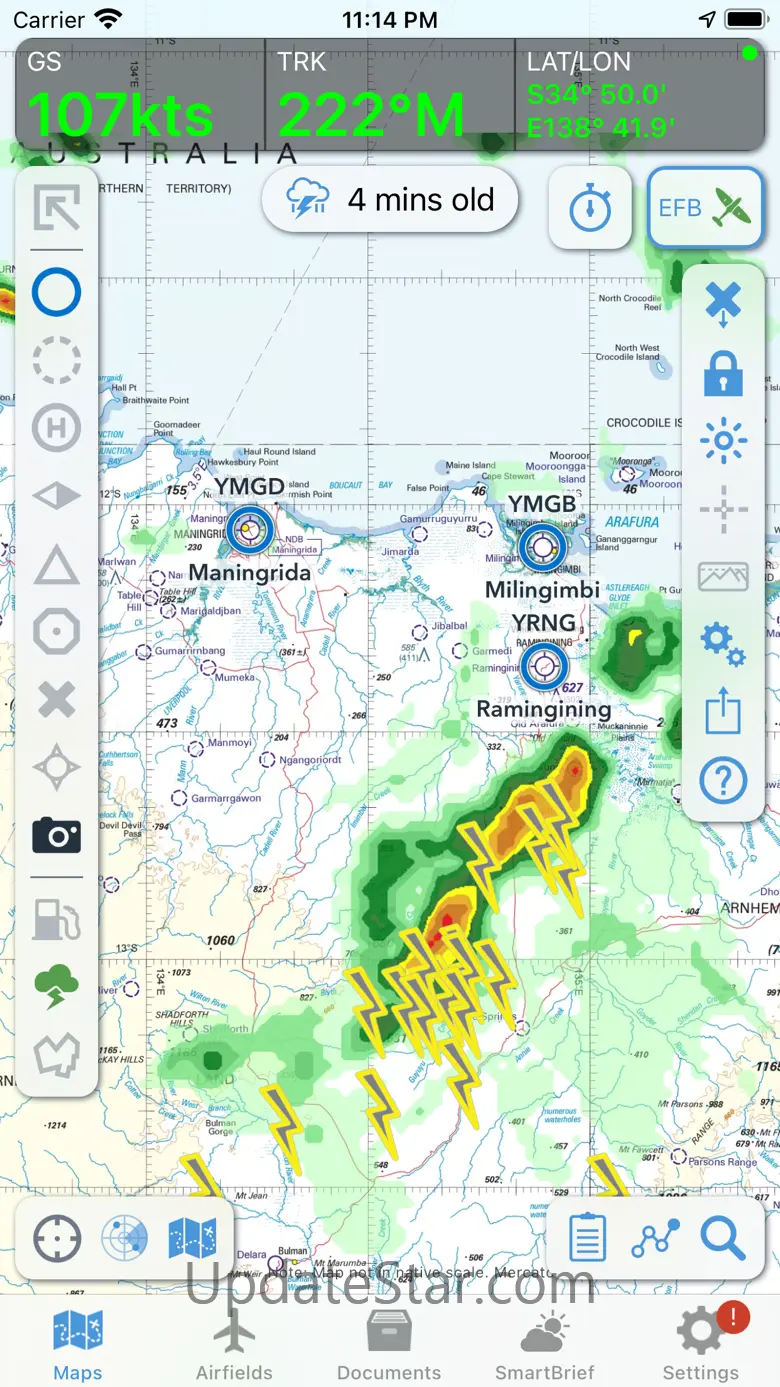Viewport: 780px width, 1387px height.
Task: Switch to the Airfields tab
Action: (x=234, y=1345)
